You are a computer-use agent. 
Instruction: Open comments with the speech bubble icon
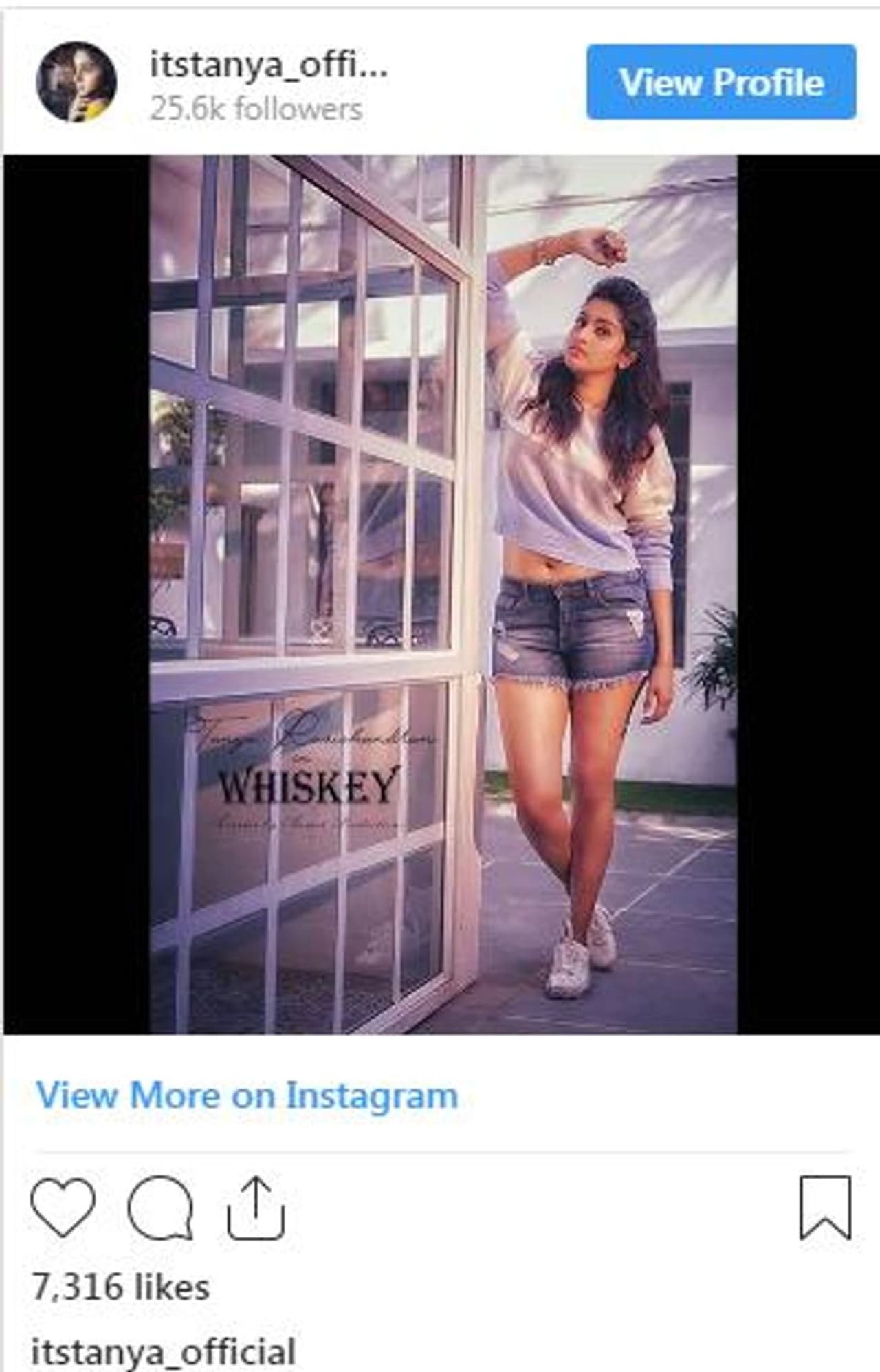[159, 1208]
